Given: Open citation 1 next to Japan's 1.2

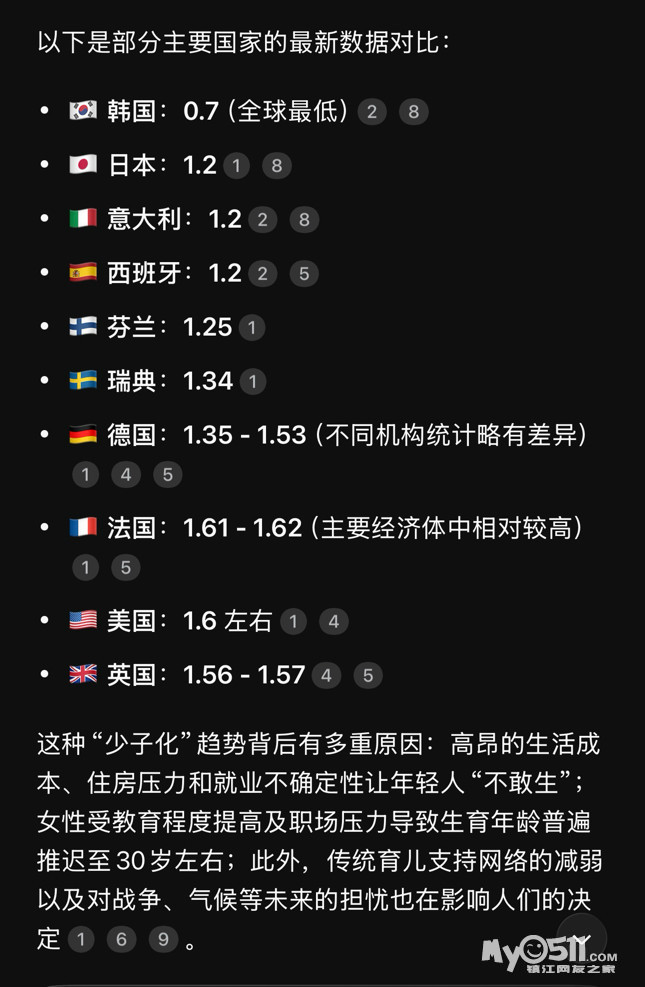Looking at the screenshot, I should pos(236,165).
